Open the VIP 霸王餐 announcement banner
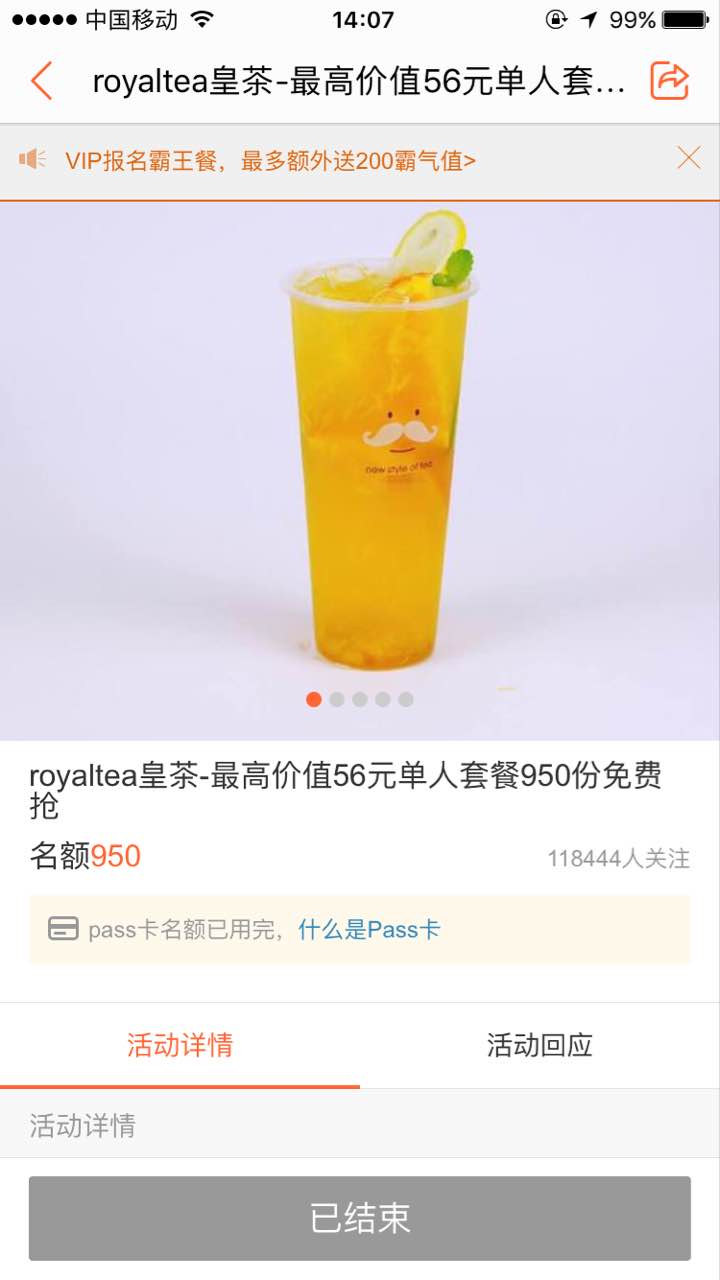Image resolution: width=720 pixels, height=1280 pixels. click(270, 160)
